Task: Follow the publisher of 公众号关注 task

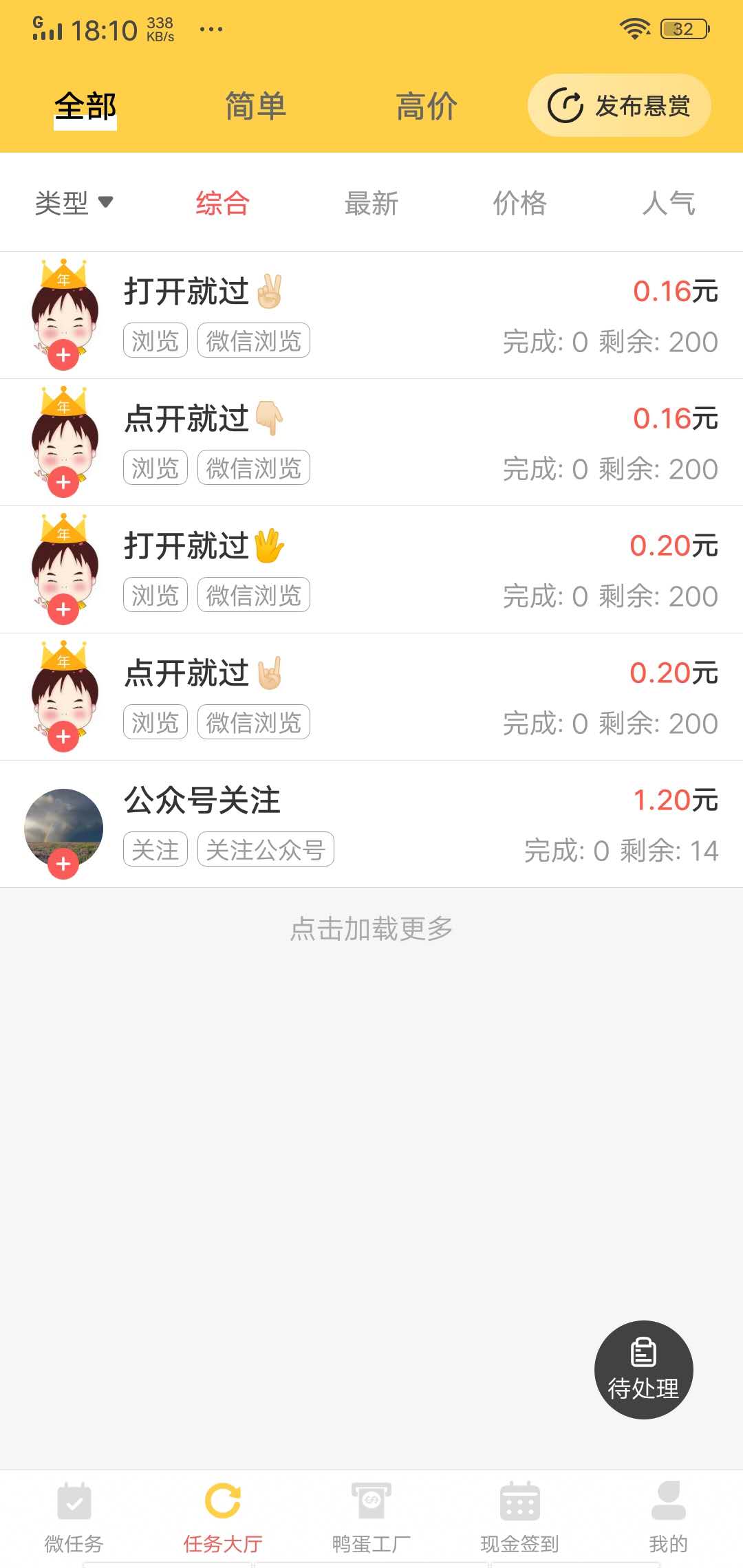Action: [63, 864]
